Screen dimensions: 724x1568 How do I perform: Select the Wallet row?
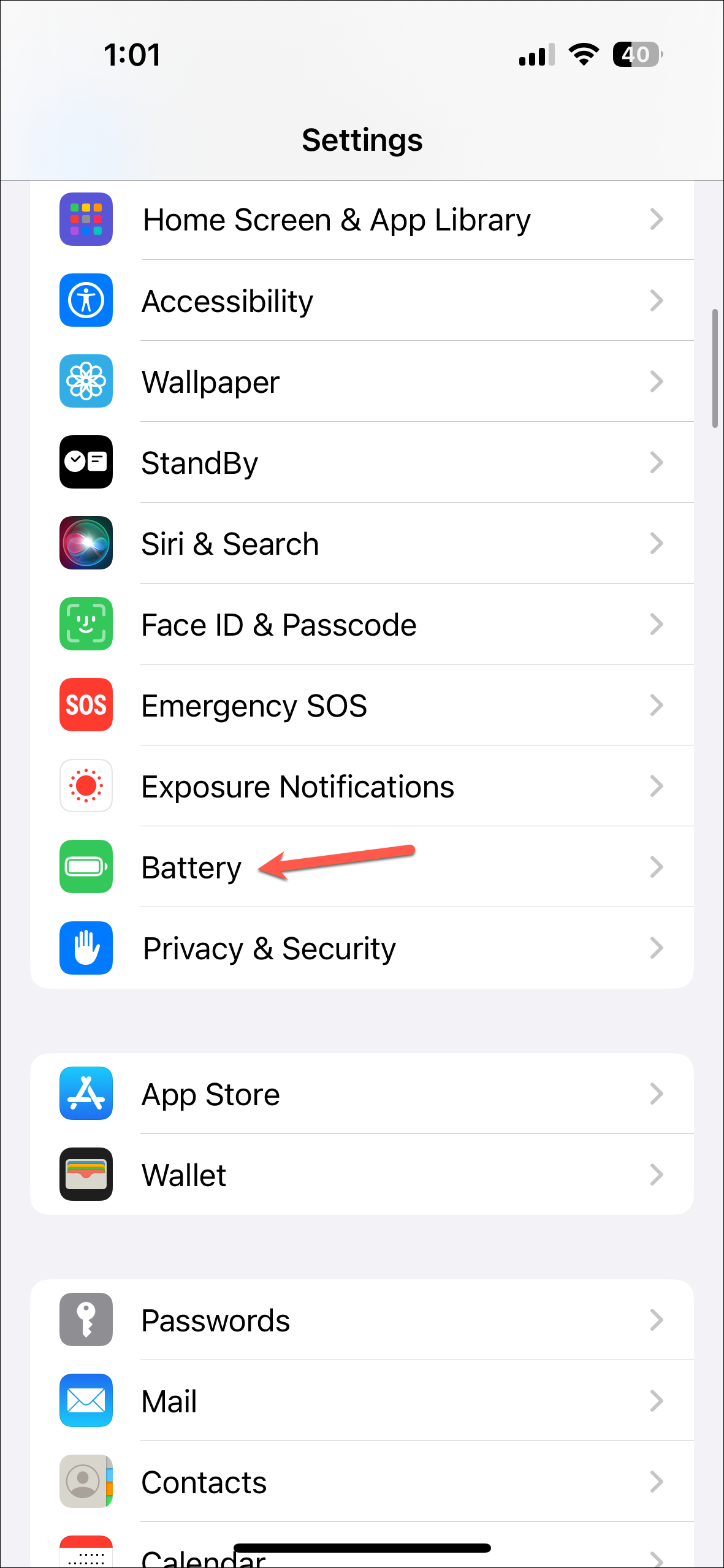[x=362, y=1175]
